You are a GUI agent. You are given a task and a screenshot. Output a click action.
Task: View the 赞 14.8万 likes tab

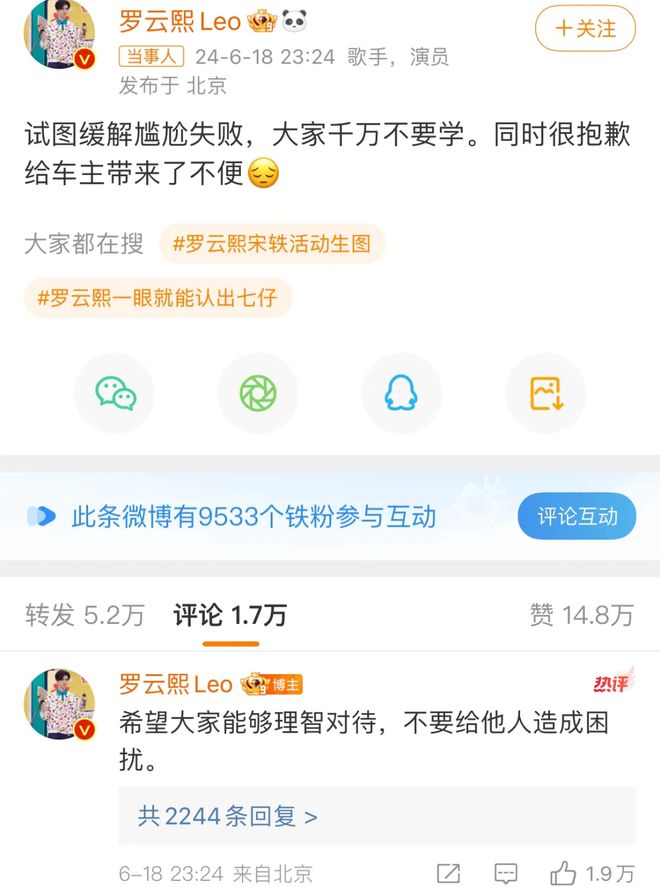tap(581, 615)
